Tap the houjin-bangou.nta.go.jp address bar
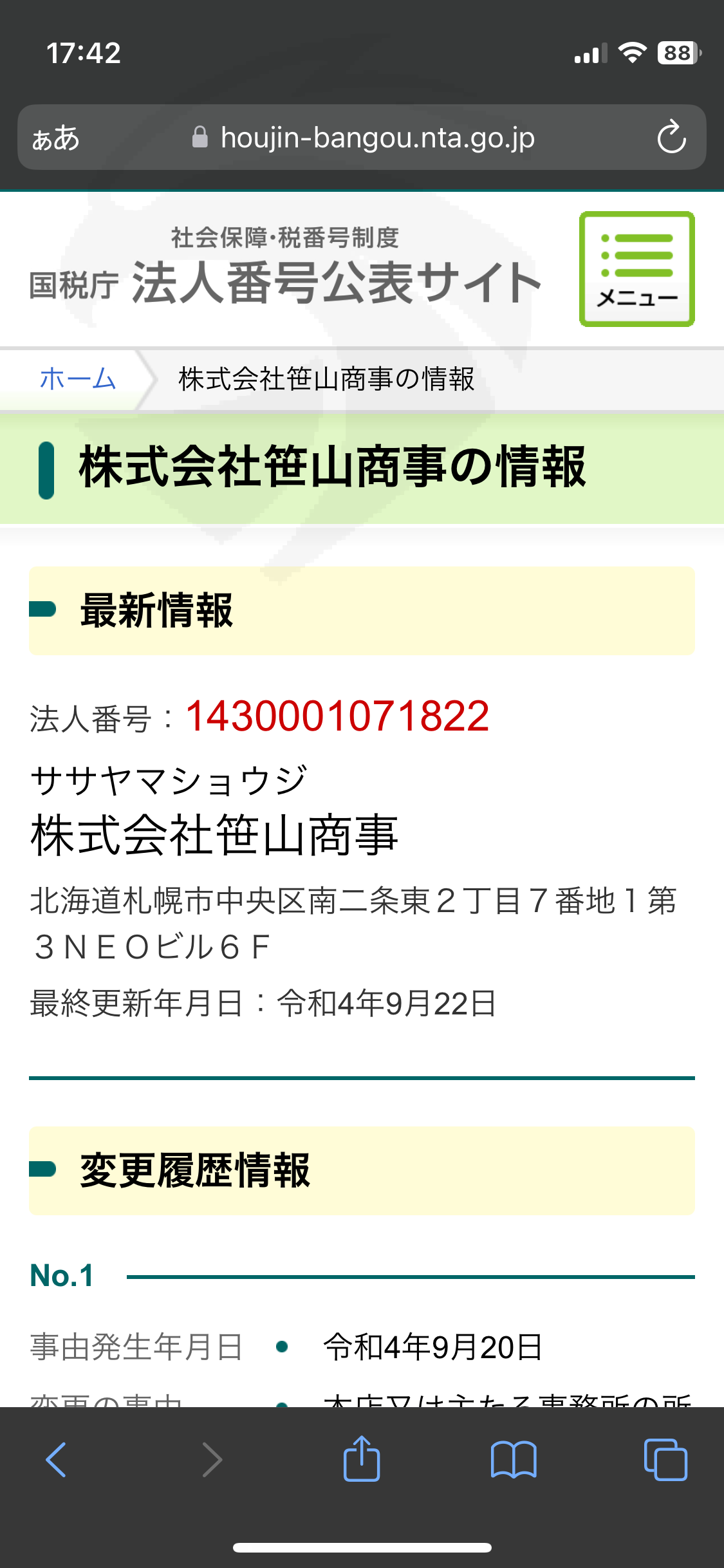 tap(362, 137)
